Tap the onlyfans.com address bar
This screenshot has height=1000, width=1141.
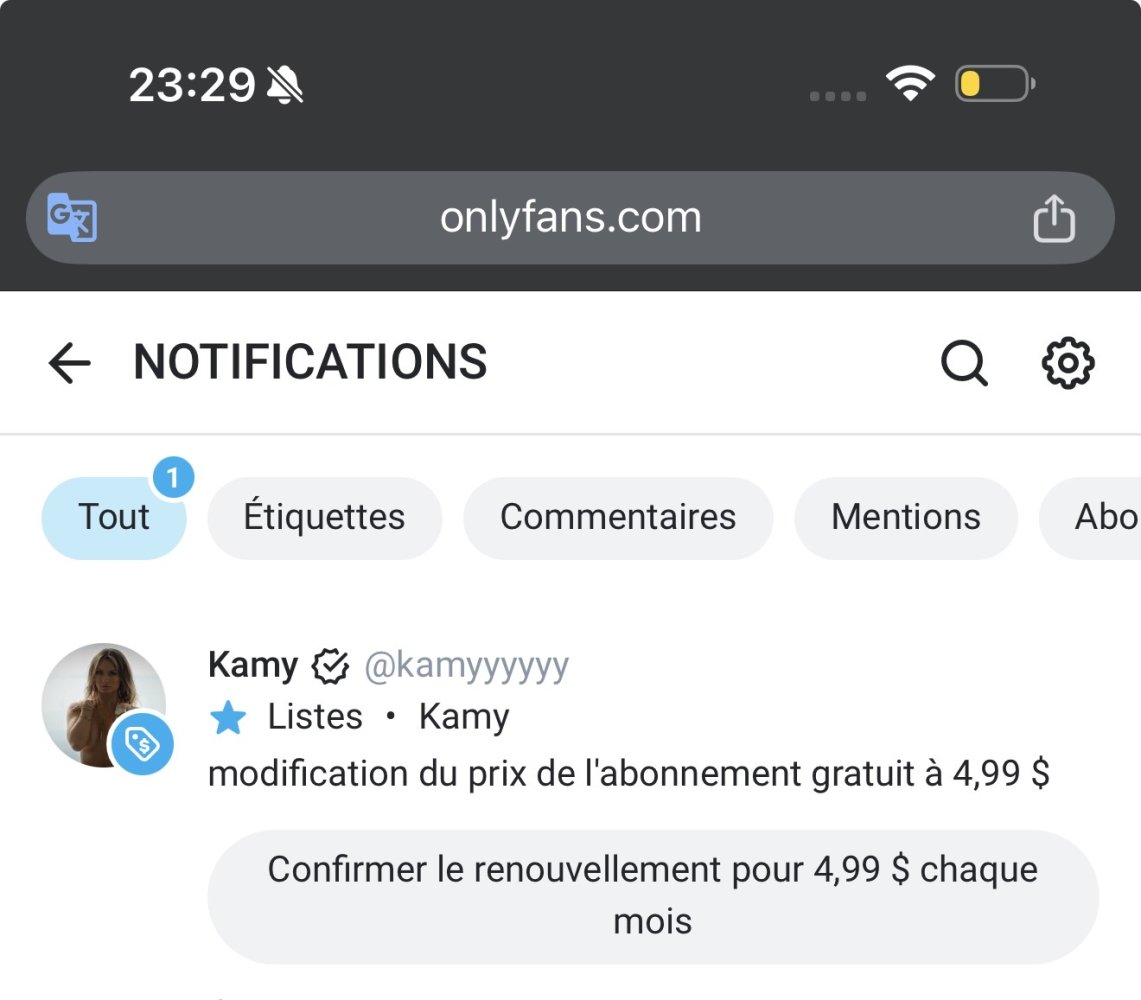570,218
